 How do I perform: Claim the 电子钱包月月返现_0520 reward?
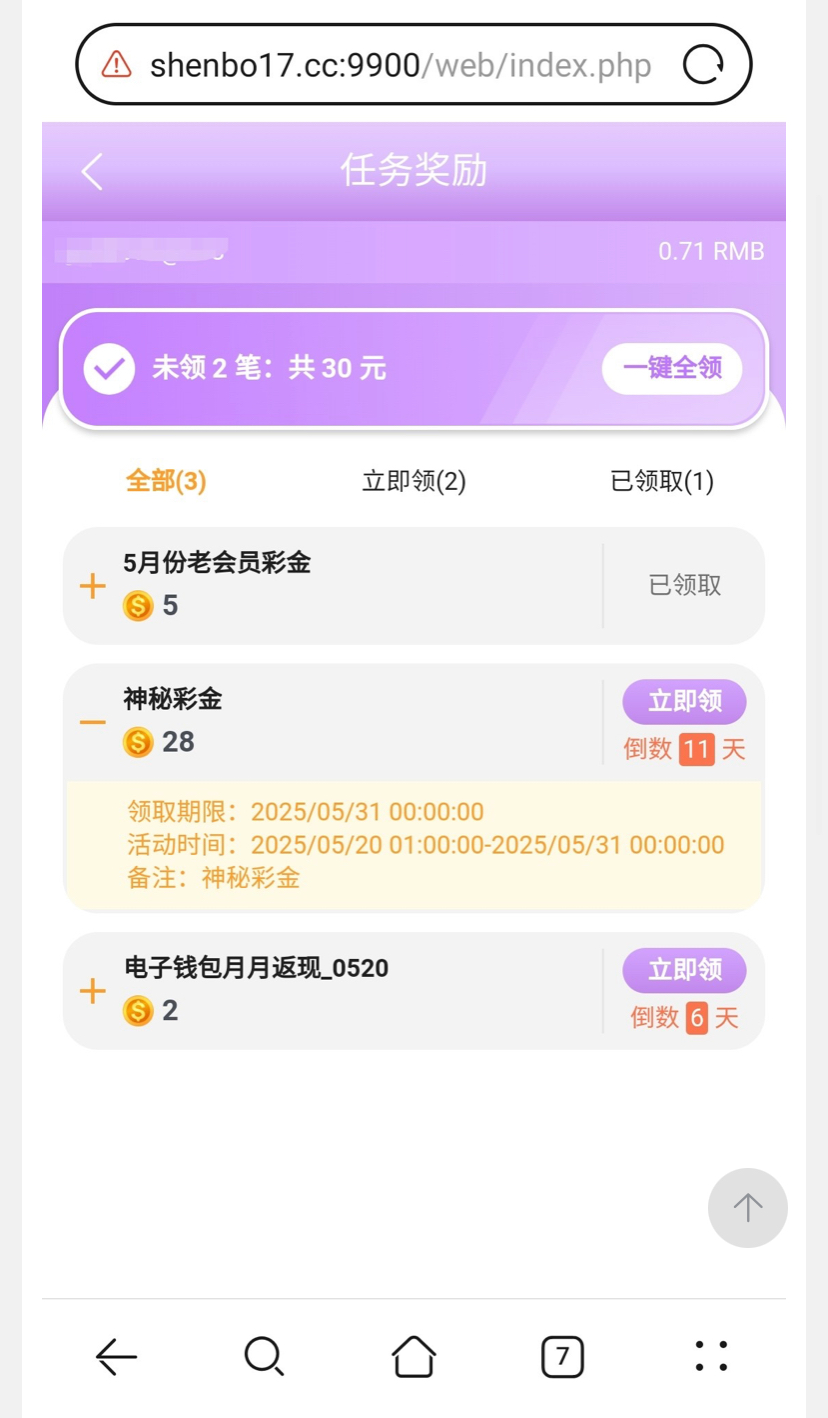tap(685, 970)
